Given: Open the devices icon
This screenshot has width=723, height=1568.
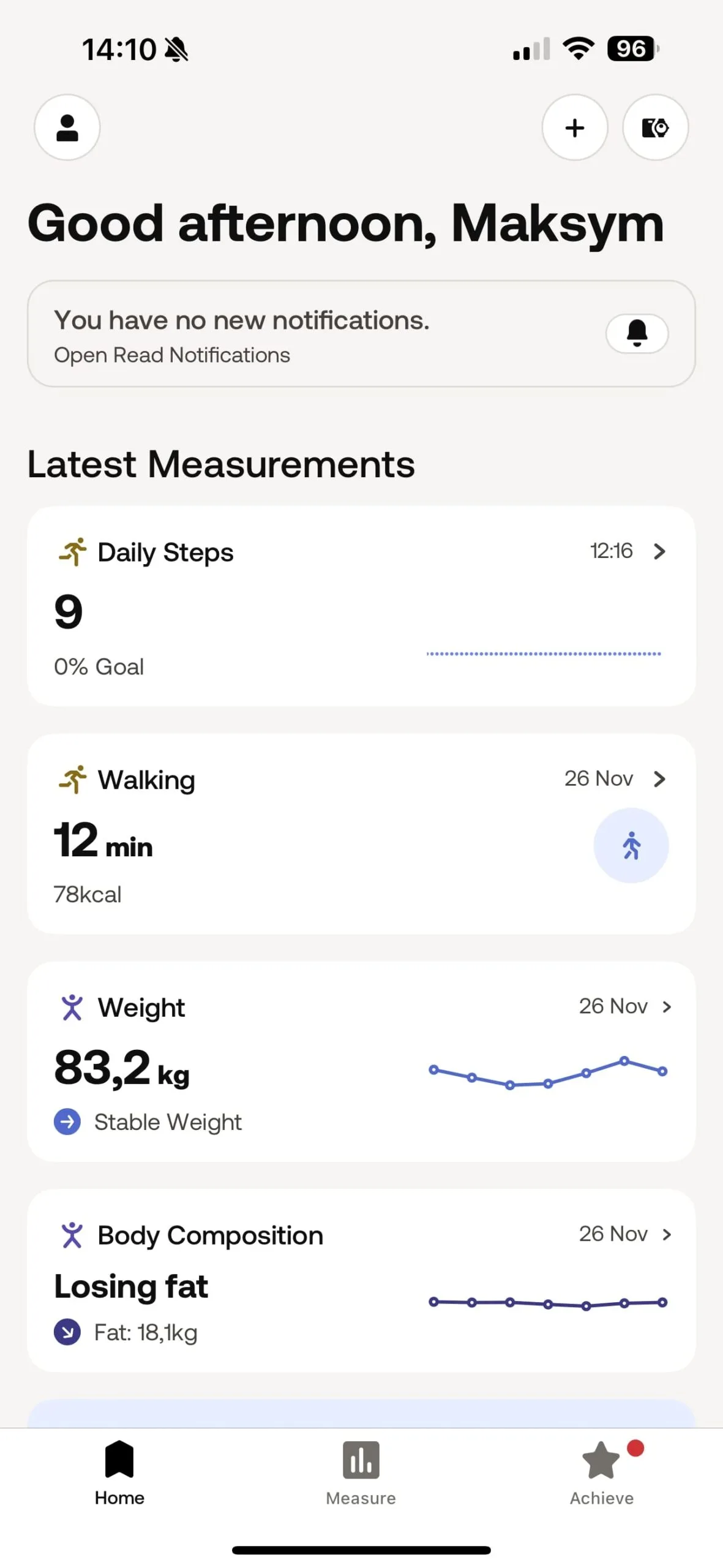Looking at the screenshot, I should click(655, 127).
